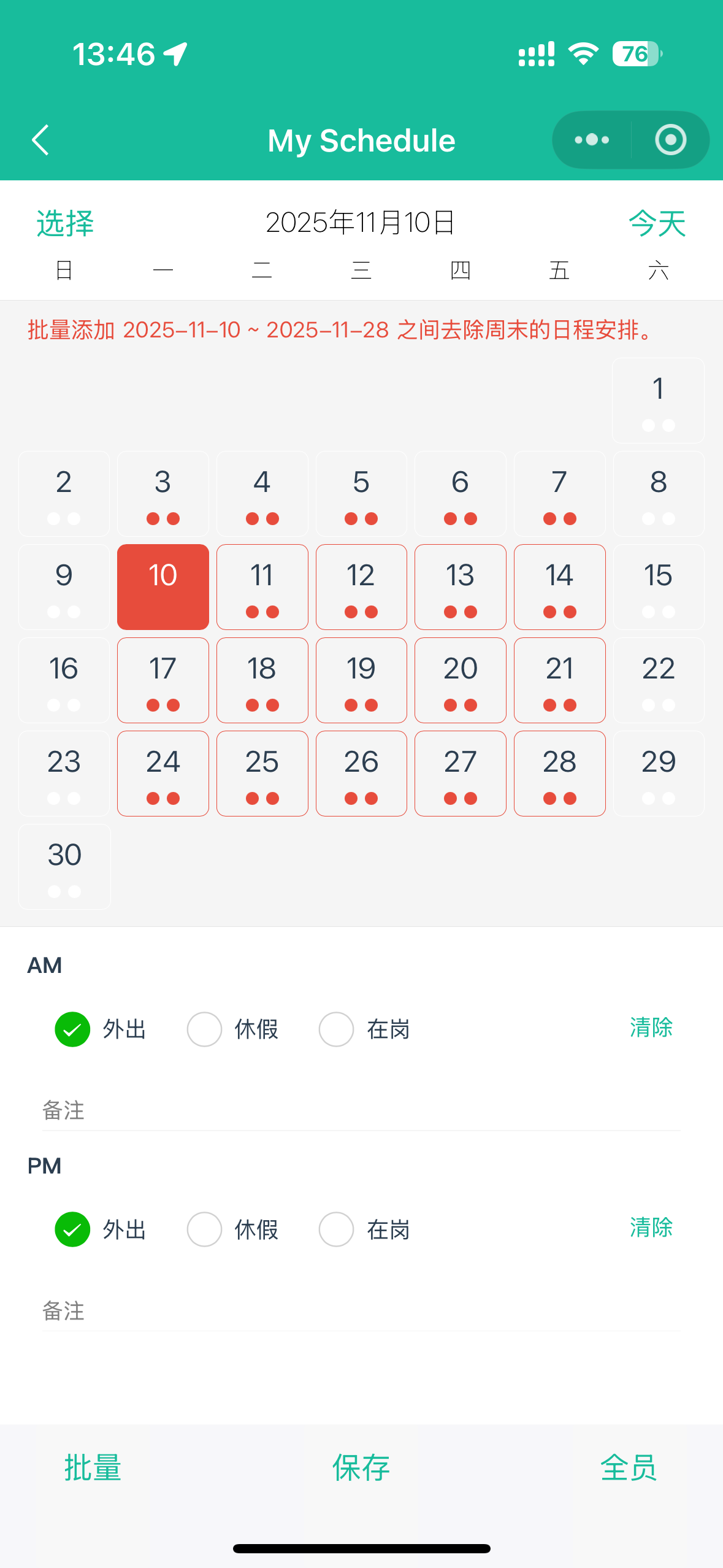Focus the PM 备注 note field
Viewport: 723px width, 1568px height.
click(361, 1311)
